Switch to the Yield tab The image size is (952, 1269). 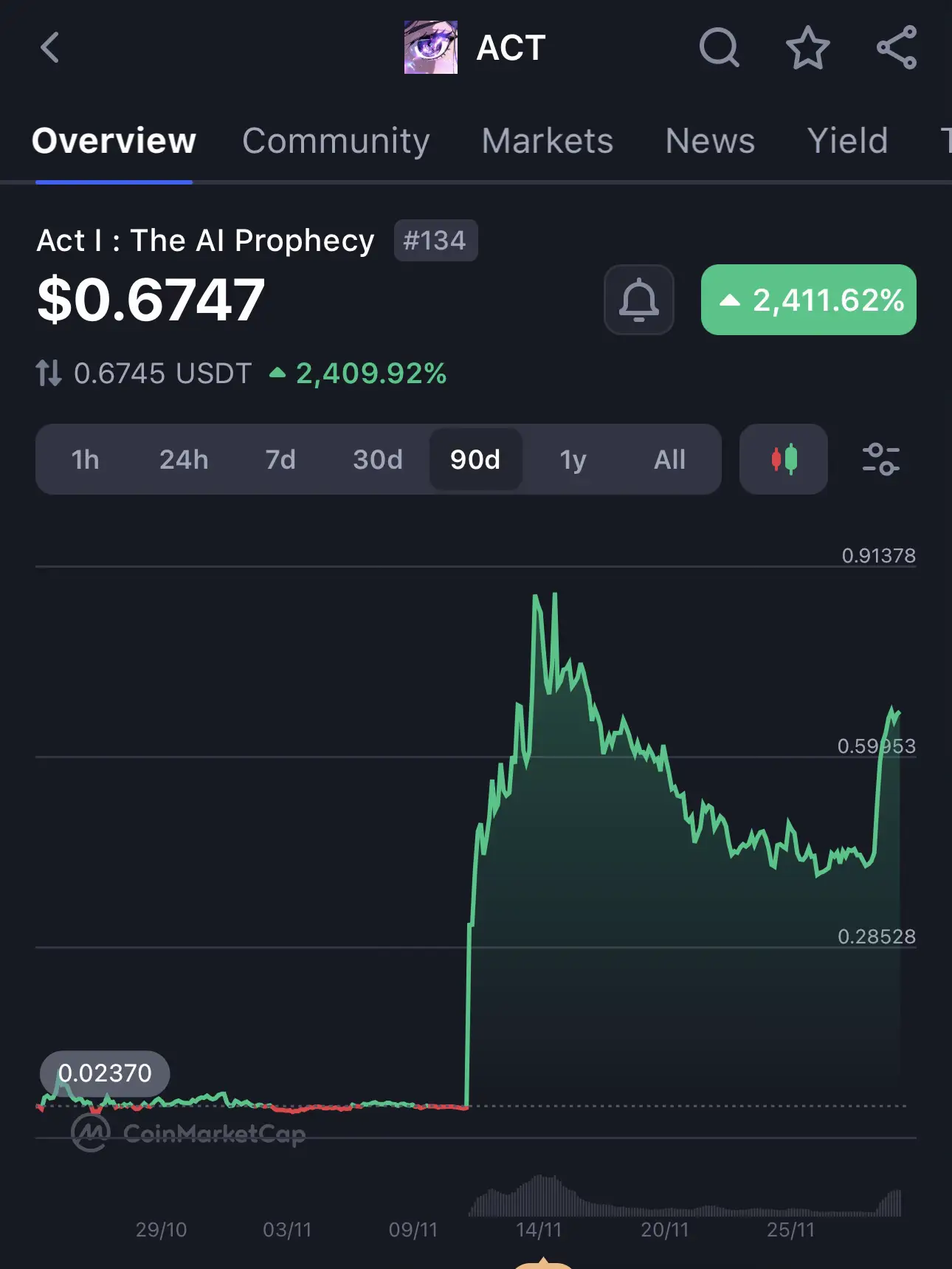point(847,141)
